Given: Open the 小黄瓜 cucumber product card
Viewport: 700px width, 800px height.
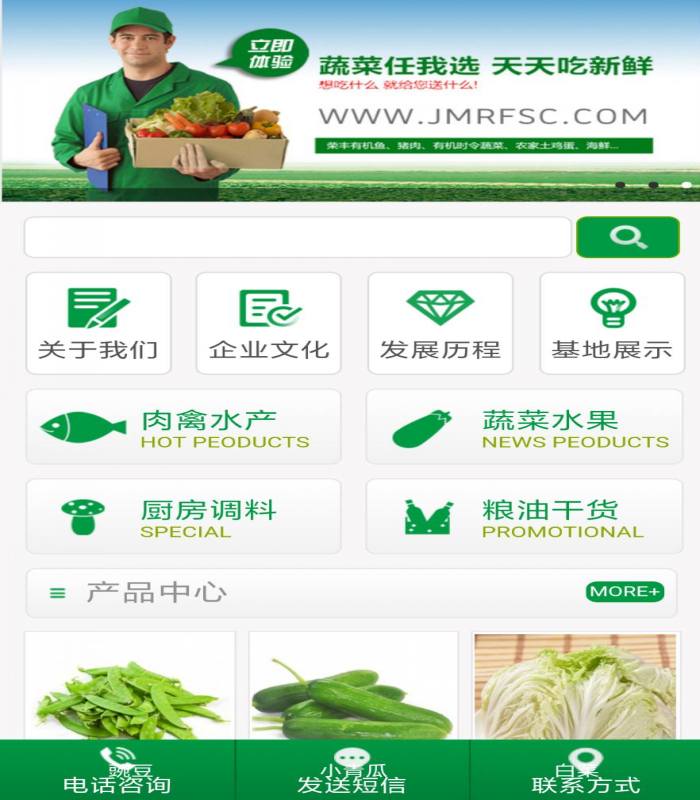Looking at the screenshot, I should point(353,688).
